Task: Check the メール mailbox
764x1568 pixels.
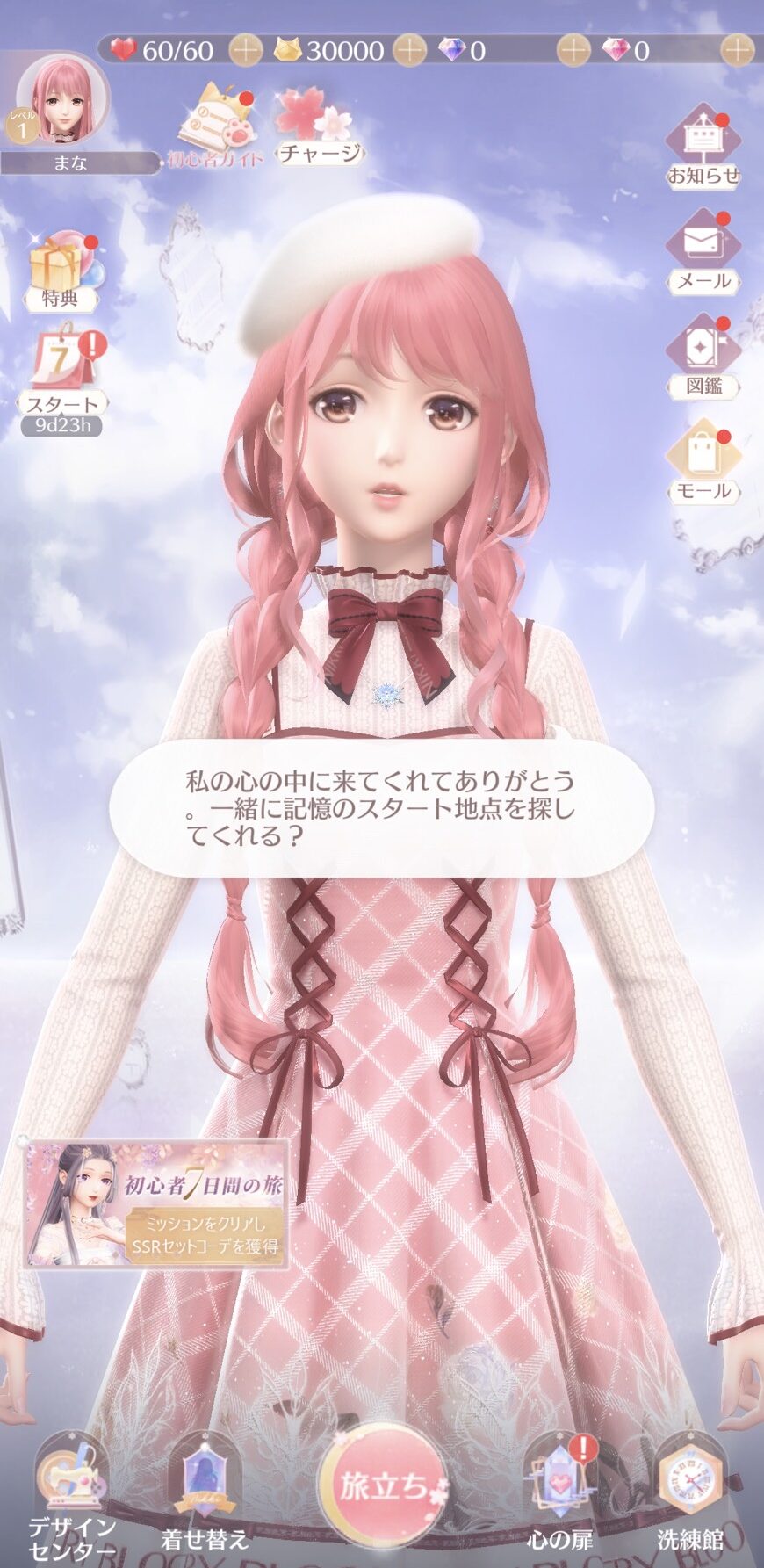Action: click(x=703, y=250)
